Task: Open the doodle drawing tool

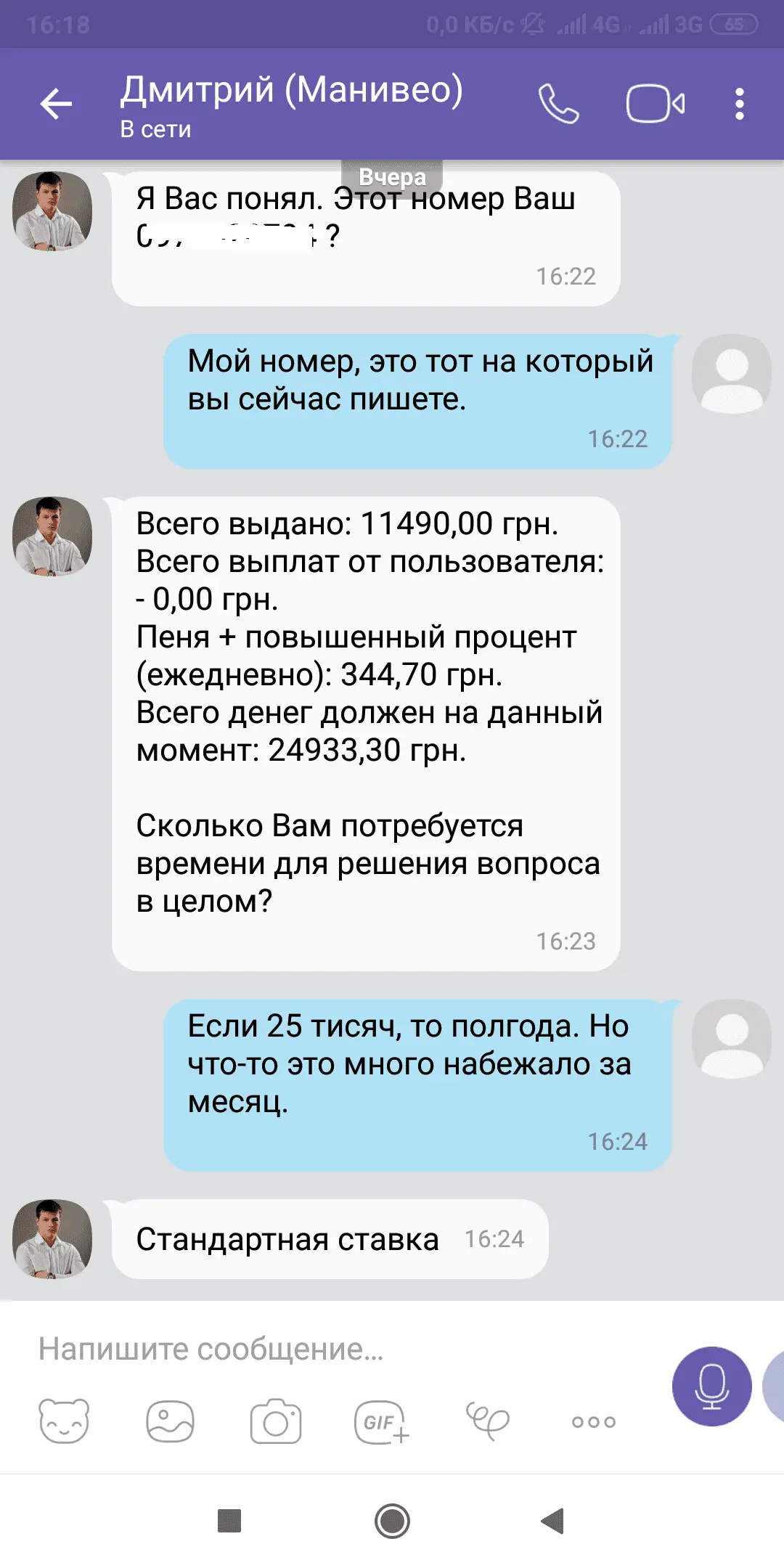Action: coord(487,1421)
